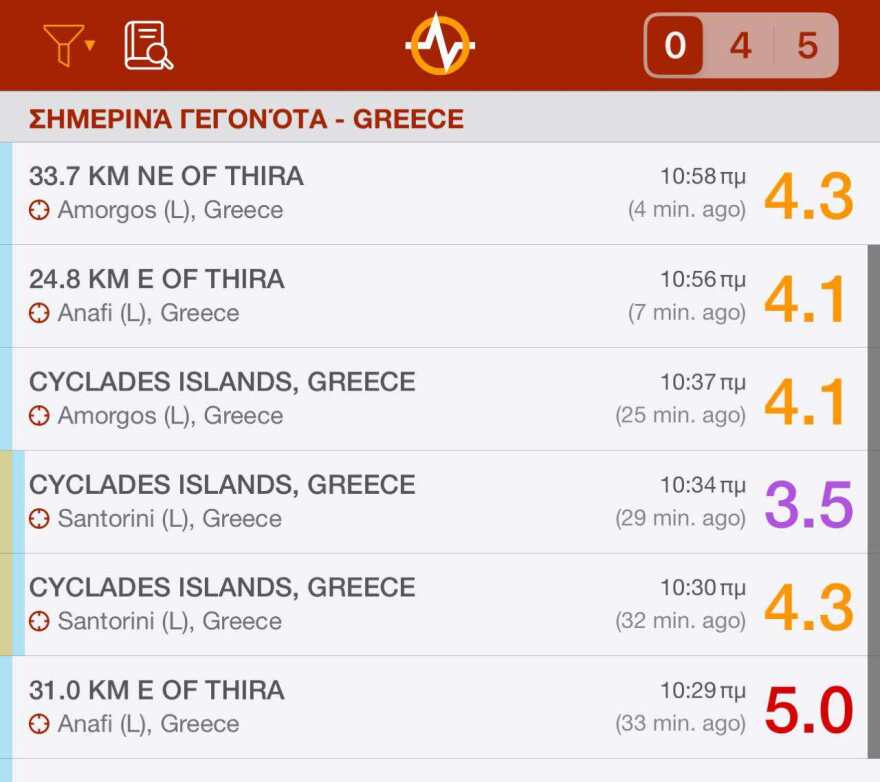Switch to the magnitude 5 filter
Screen dimensions: 880x782
pos(806,45)
